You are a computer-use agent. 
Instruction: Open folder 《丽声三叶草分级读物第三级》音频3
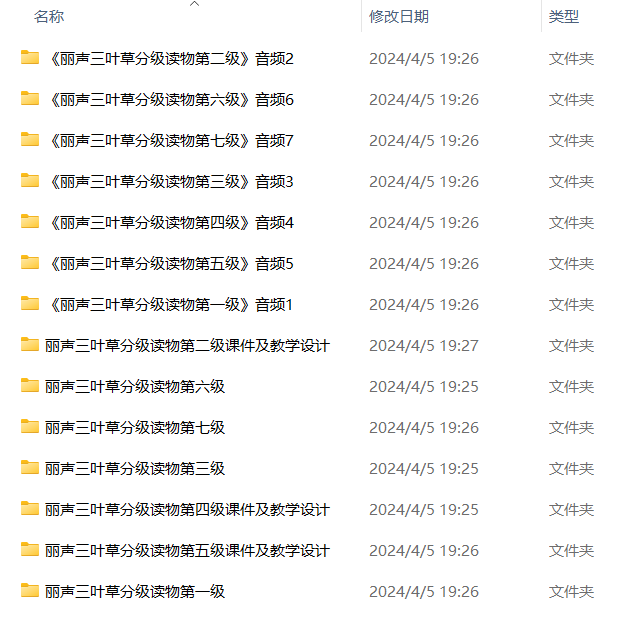[x=170, y=182]
